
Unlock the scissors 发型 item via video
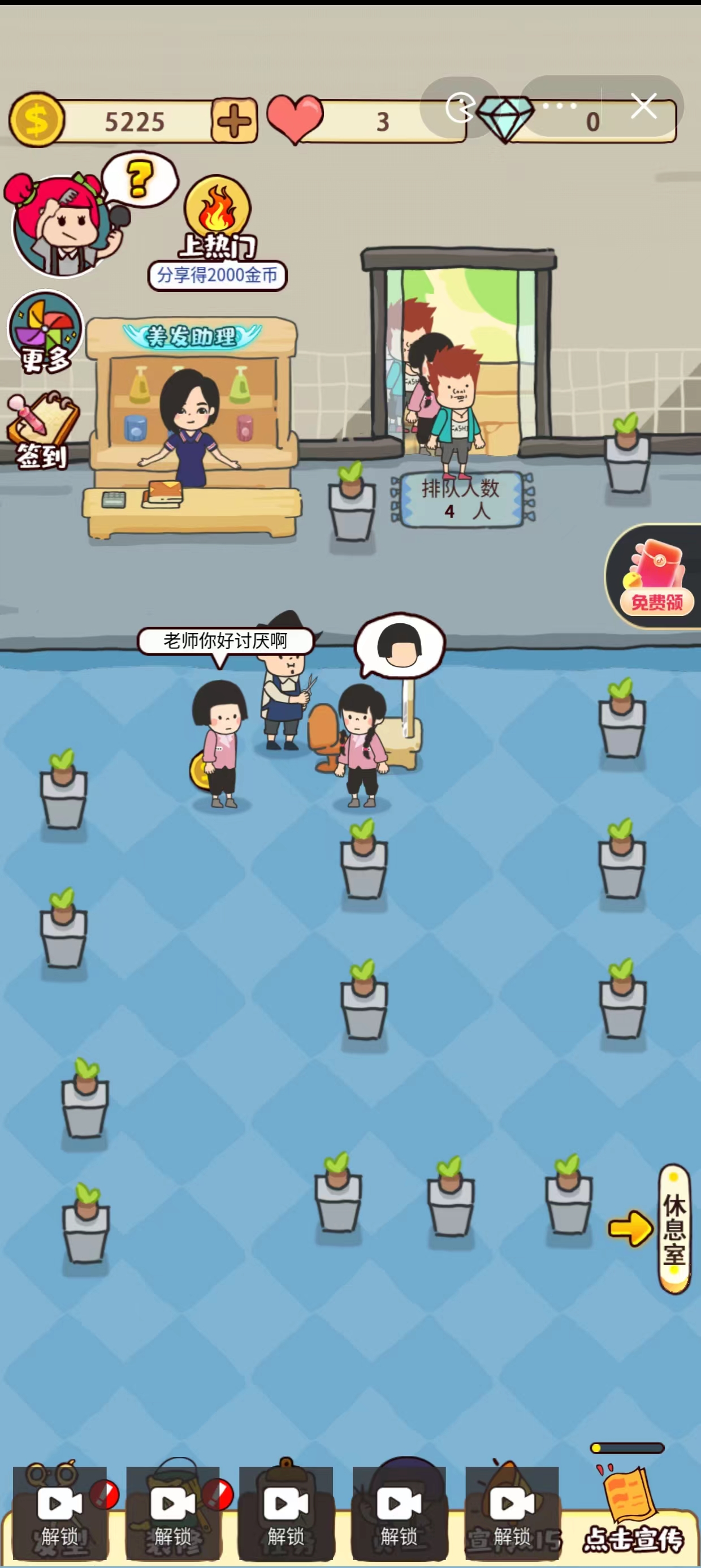point(59,1511)
